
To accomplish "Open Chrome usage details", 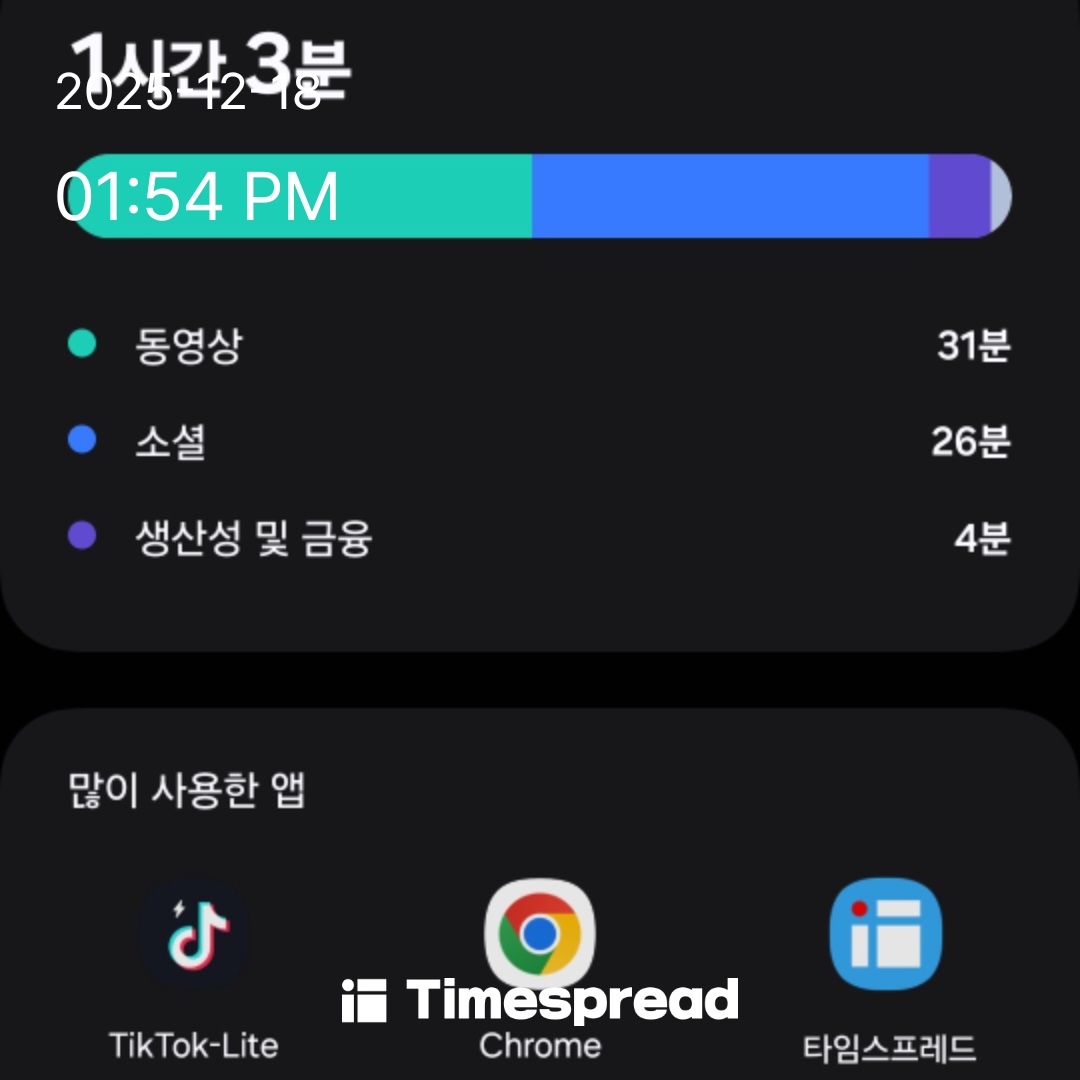I will pyautogui.click(x=539, y=932).
